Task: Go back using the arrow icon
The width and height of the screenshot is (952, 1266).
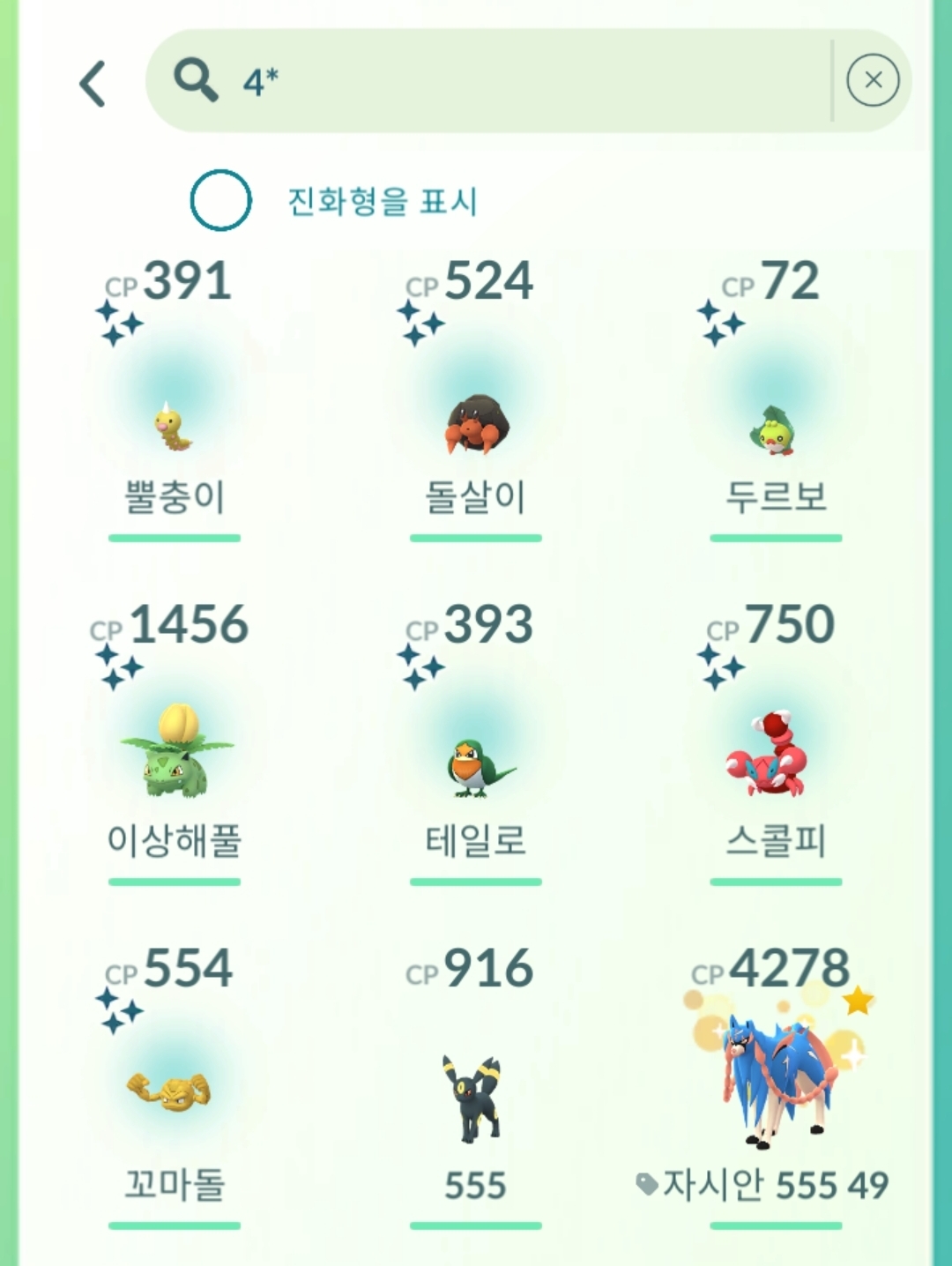Action: [93, 84]
